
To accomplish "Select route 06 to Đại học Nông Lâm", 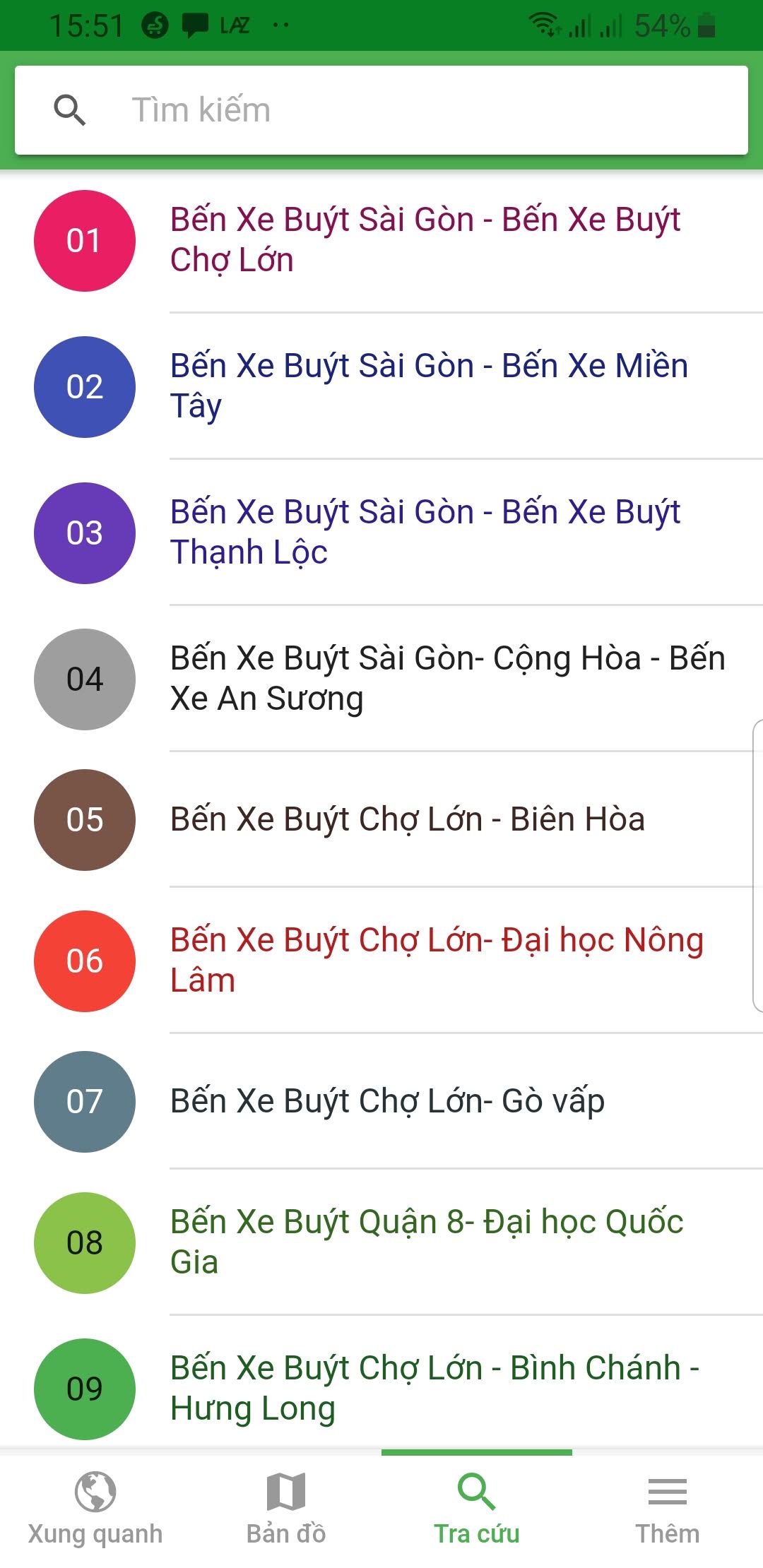I will pos(381,961).
